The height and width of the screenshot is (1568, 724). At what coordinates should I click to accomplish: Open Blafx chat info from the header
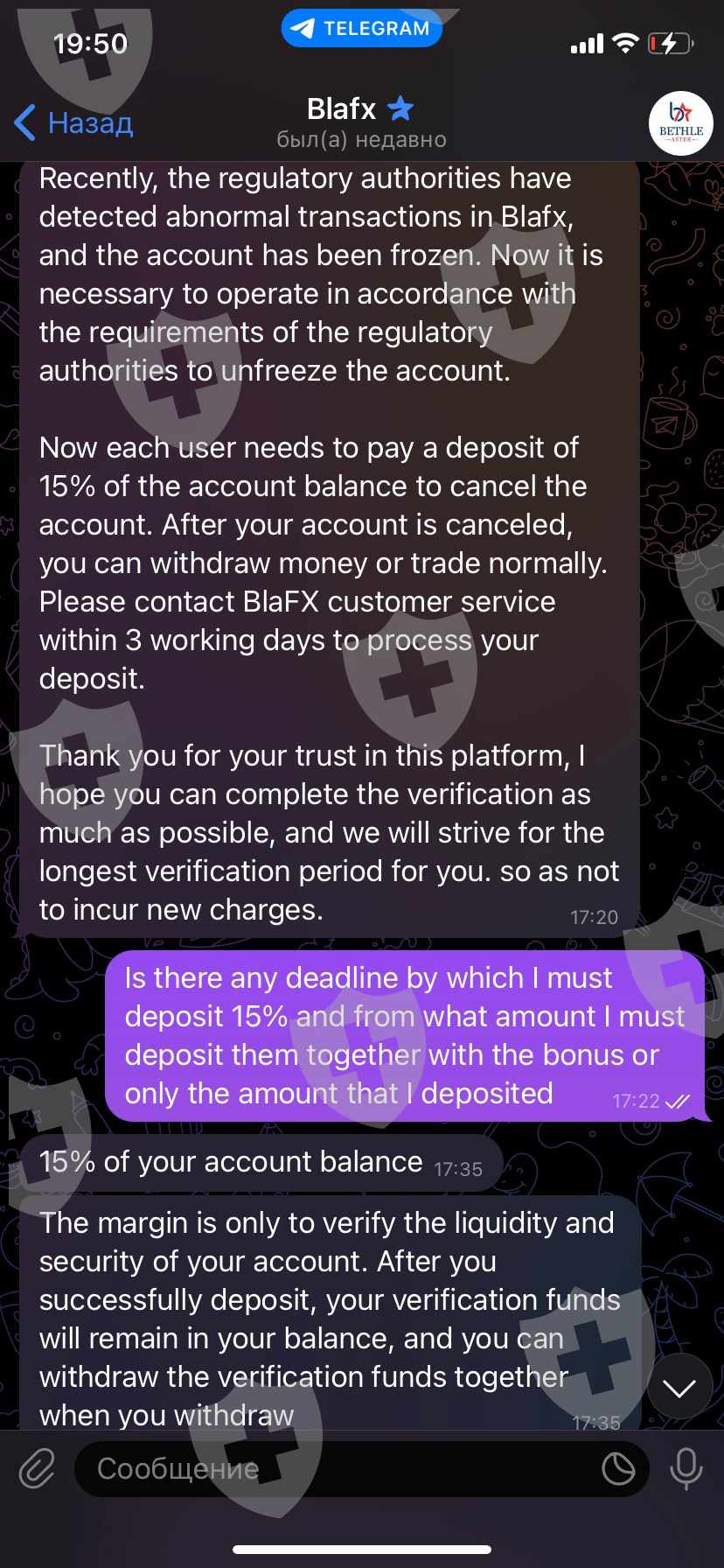coord(361,122)
